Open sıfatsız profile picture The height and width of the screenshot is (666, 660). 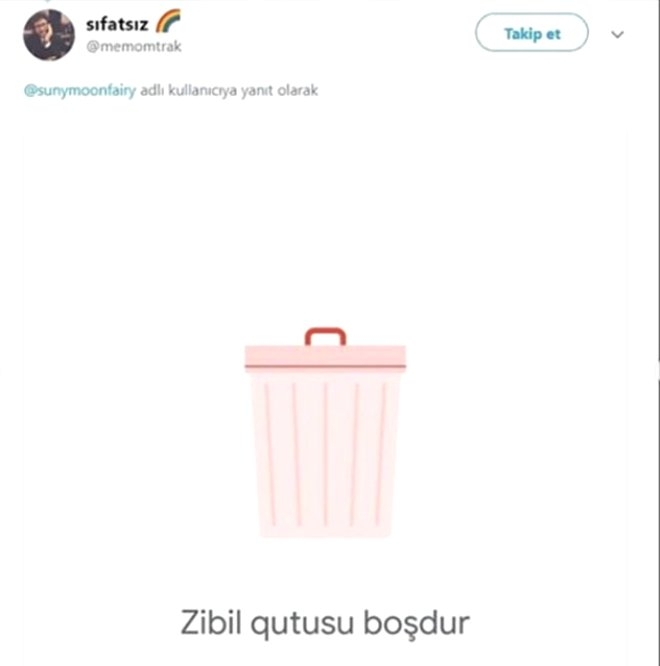47,35
